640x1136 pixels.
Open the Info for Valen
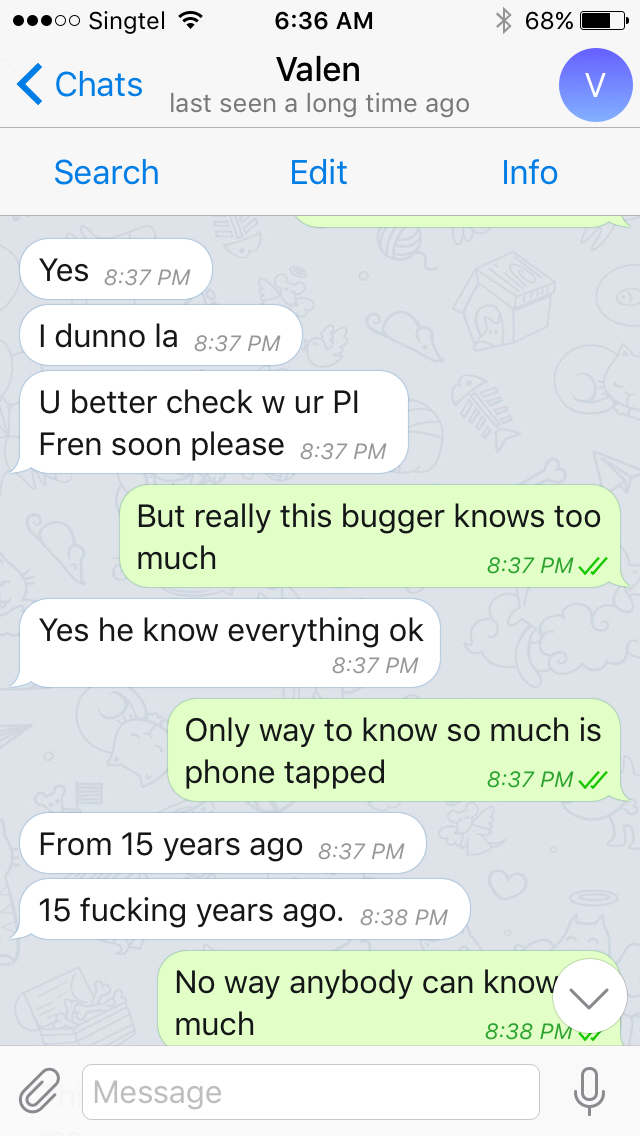[530, 172]
